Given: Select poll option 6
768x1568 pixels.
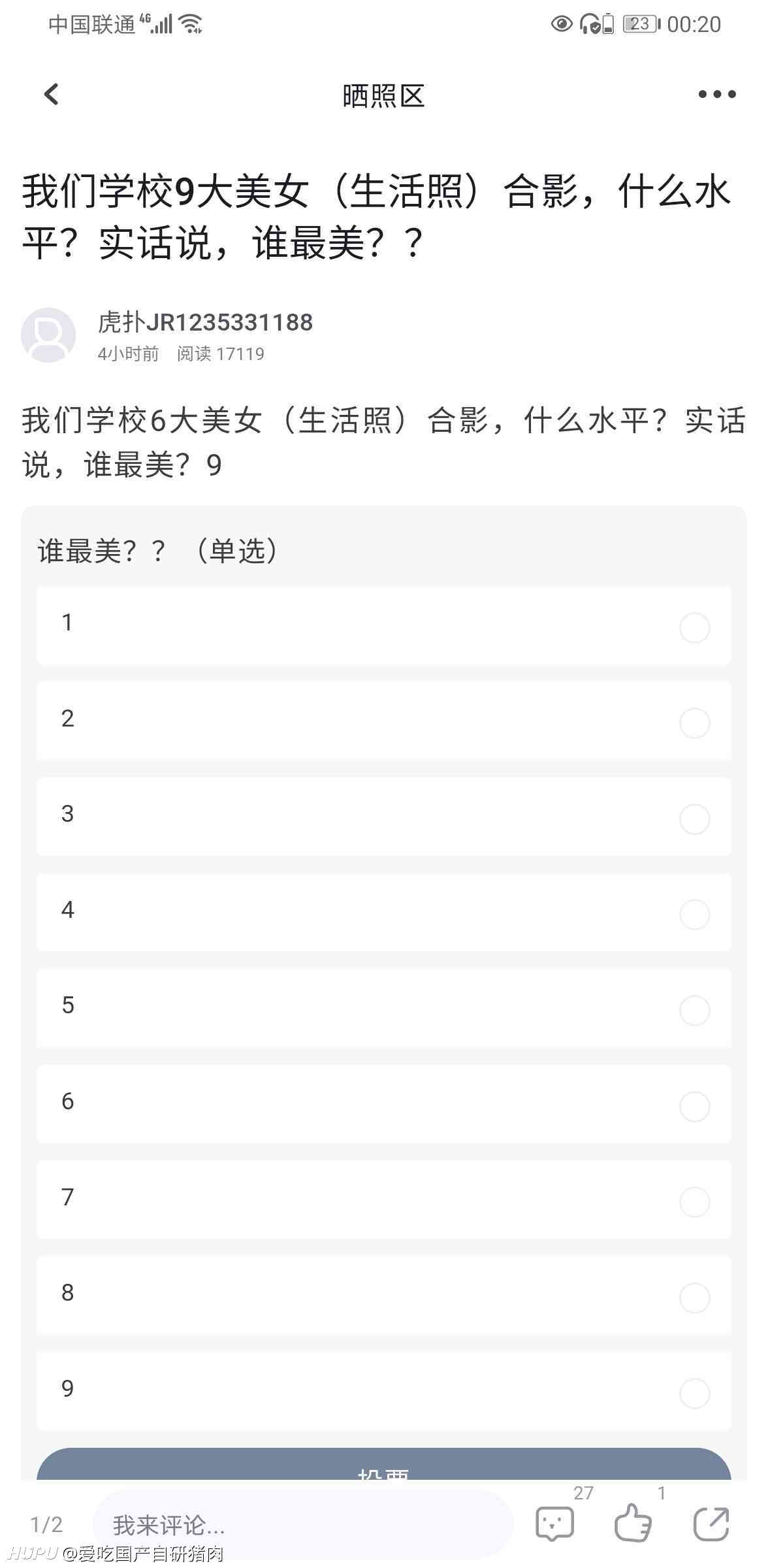Looking at the screenshot, I should [383, 1104].
